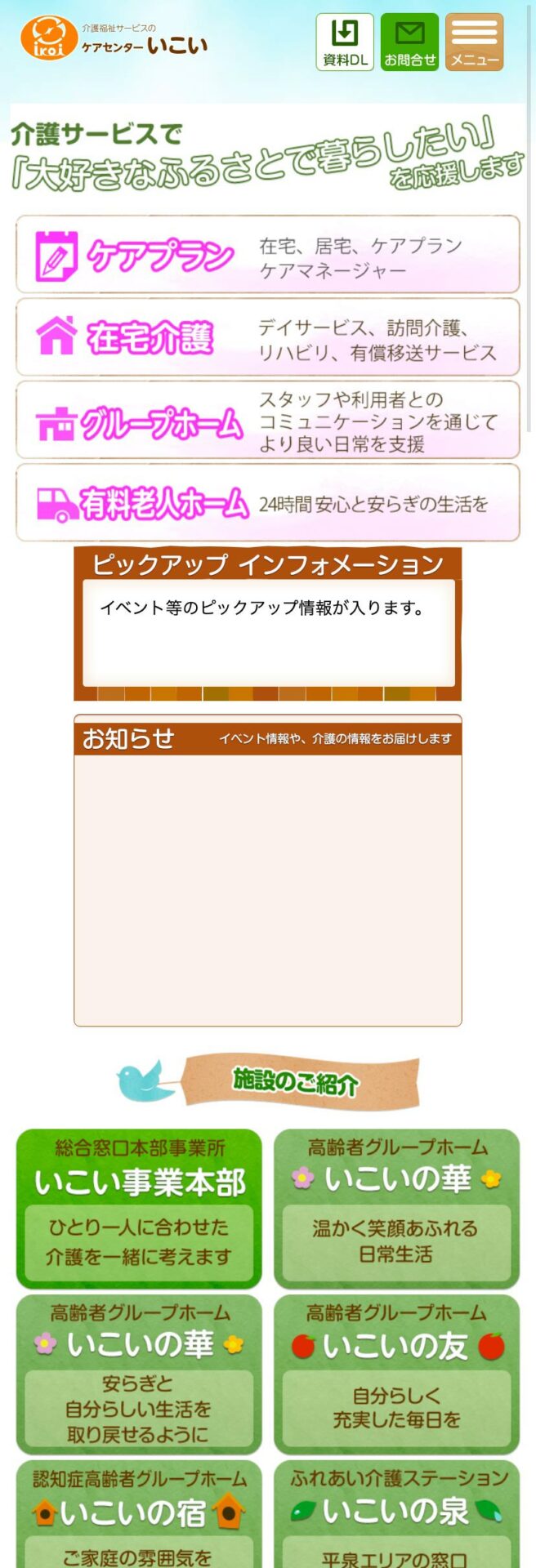Open the 資料DL download button
536x1568 pixels.
tap(345, 42)
